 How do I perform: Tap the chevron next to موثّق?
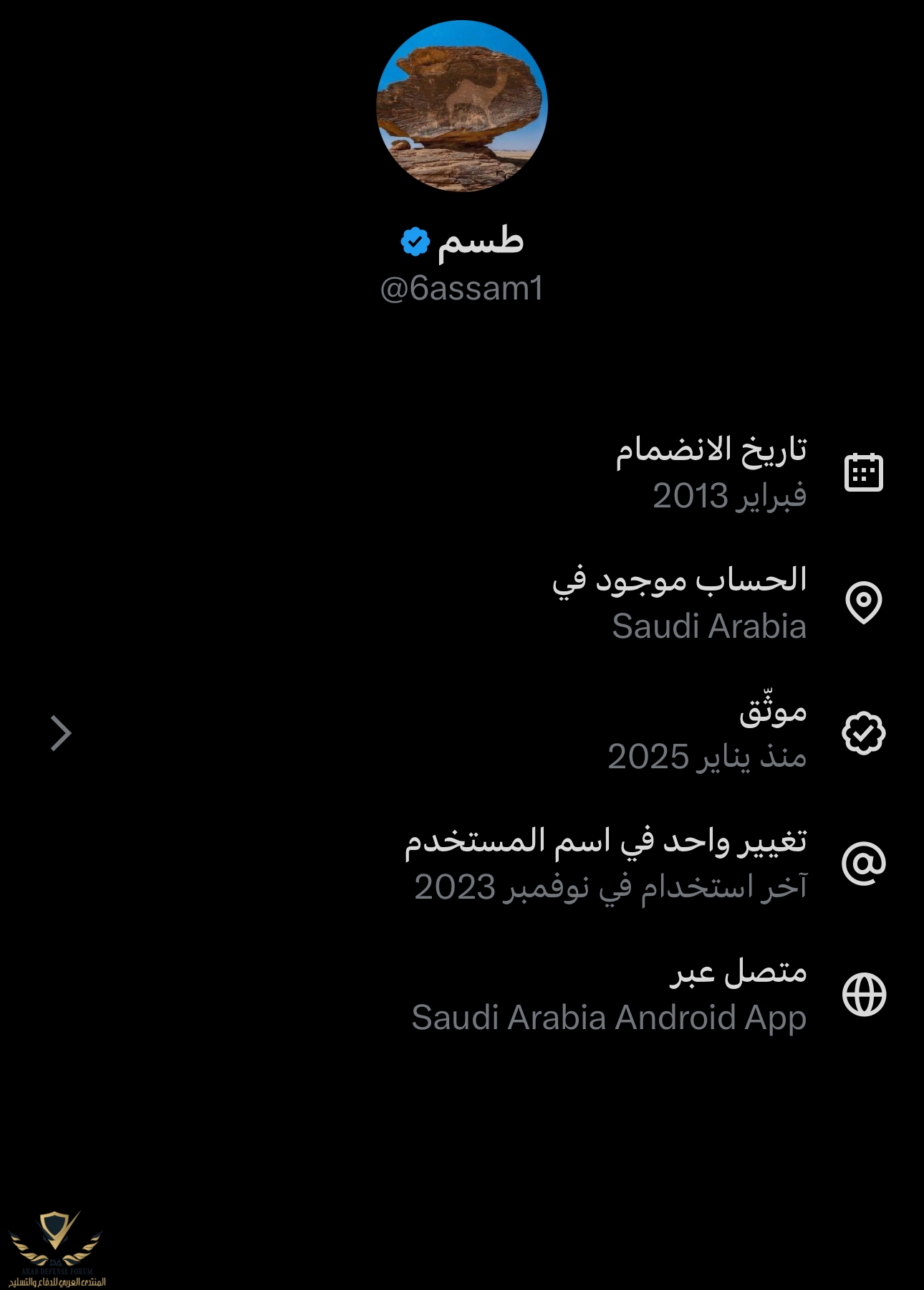62,733
